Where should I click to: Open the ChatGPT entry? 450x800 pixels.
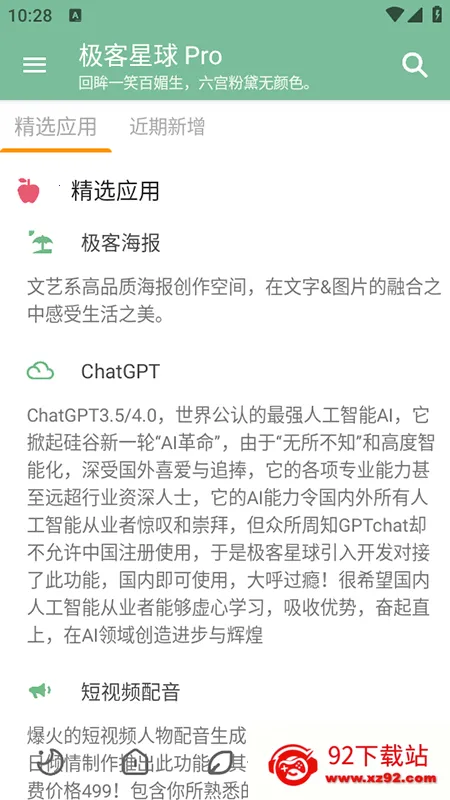coord(120,371)
